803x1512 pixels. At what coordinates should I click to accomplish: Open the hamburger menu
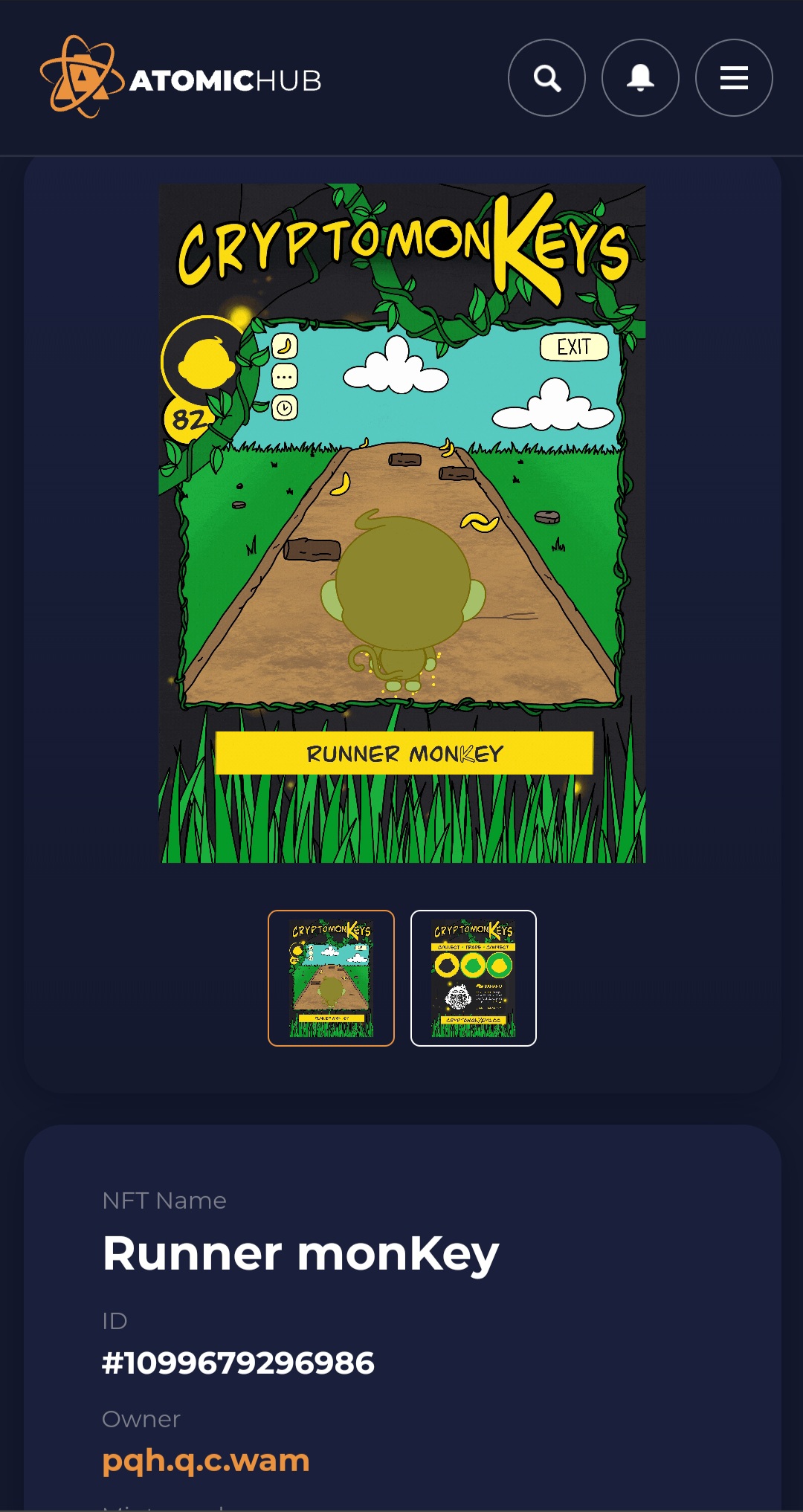coord(734,77)
